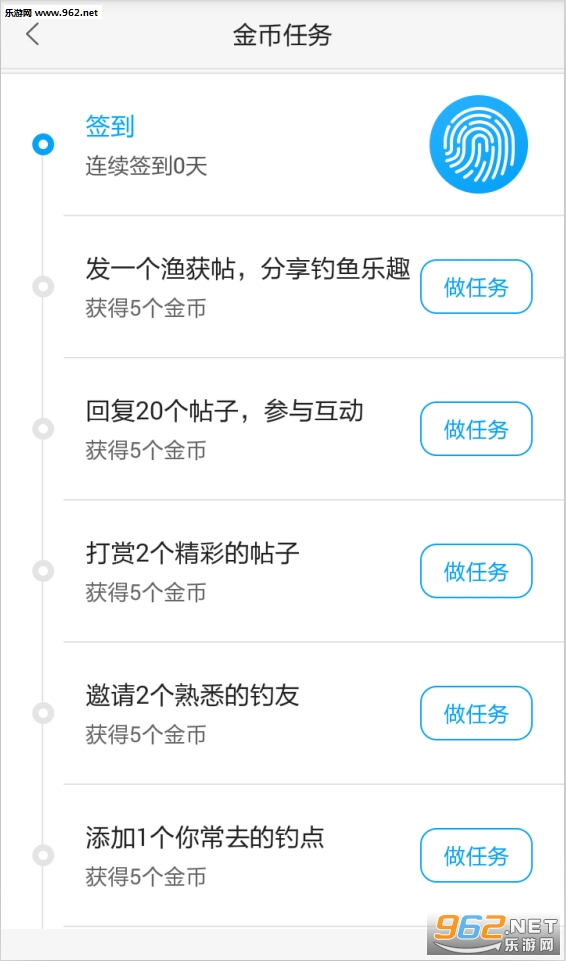Tap the fingerprint icon to sign in

point(478,145)
